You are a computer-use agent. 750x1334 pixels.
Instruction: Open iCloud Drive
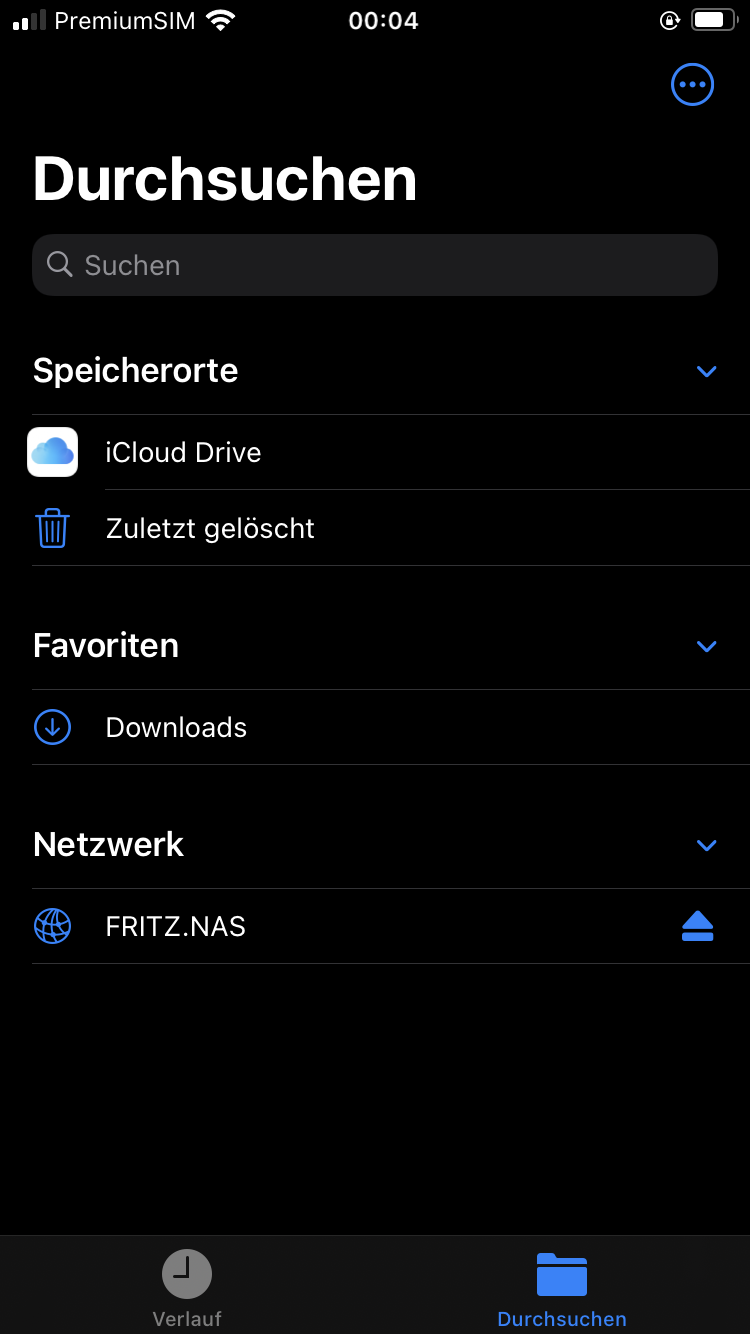point(183,452)
